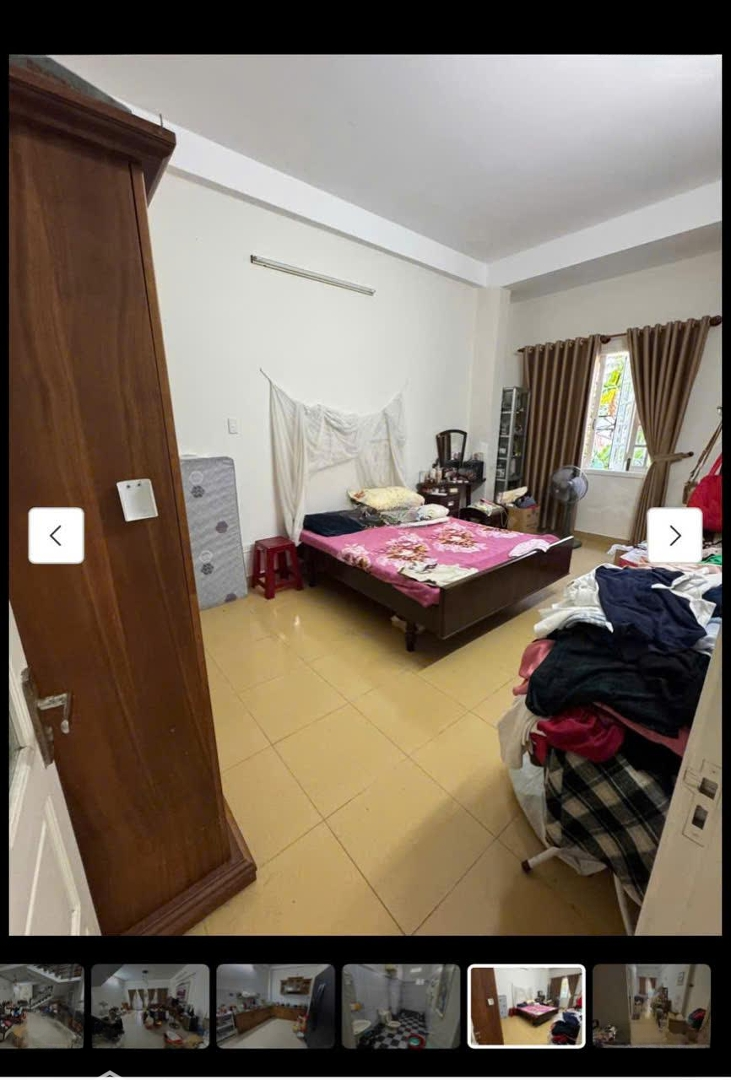View the kitchen photo thumbnail
731x1080 pixels.
275,1006
